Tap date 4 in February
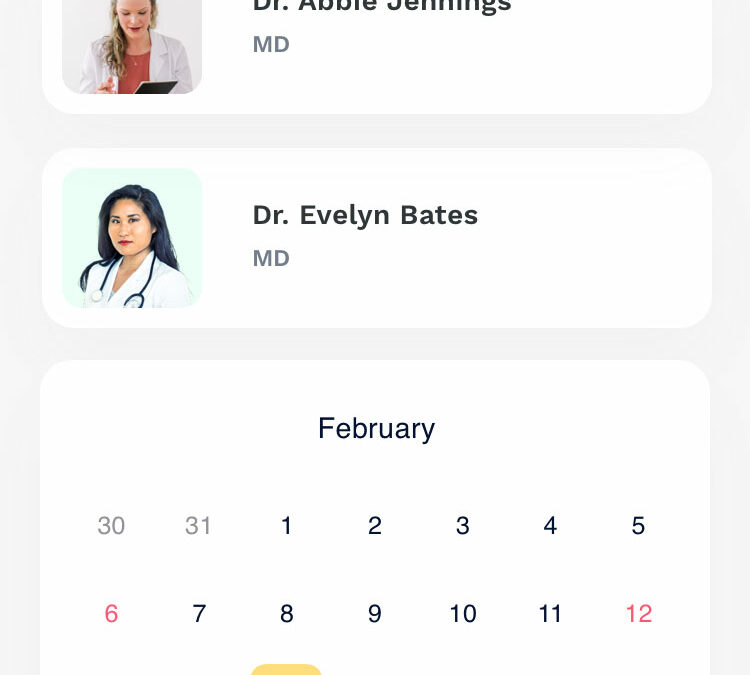The height and width of the screenshot is (675, 750). point(550,525)
